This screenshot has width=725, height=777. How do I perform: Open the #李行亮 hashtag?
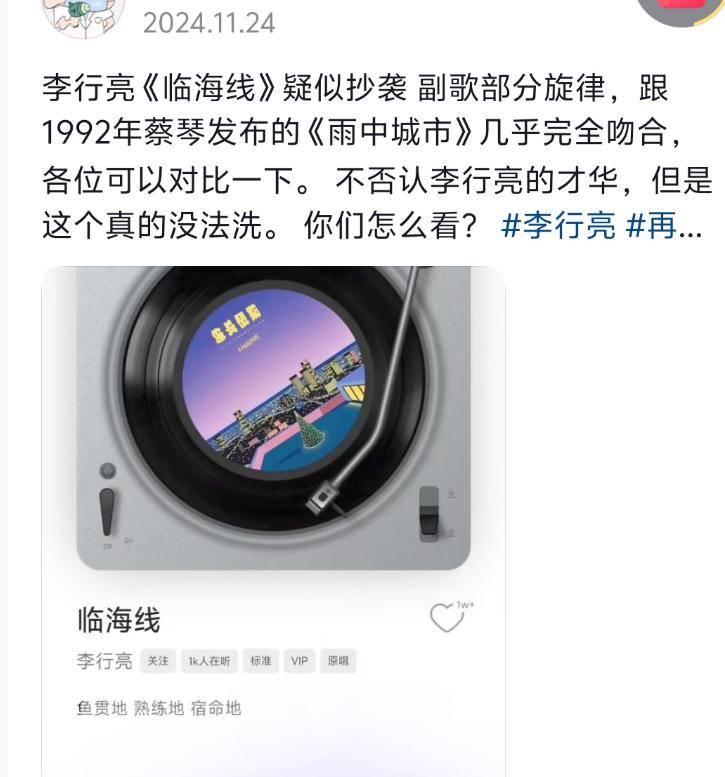pos(557,226)
